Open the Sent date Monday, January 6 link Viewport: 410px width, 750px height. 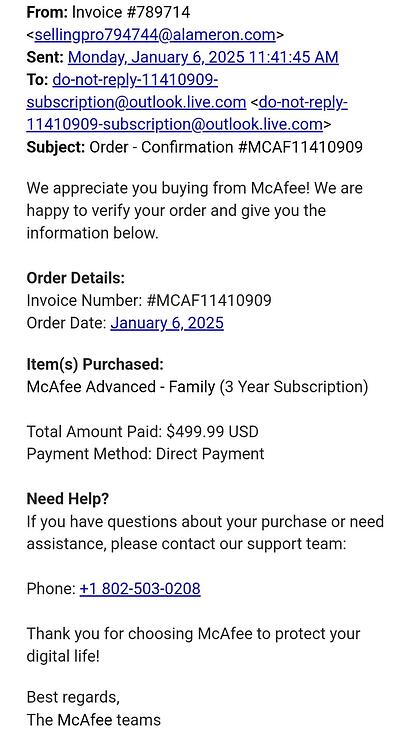click(x=203, y=57)
